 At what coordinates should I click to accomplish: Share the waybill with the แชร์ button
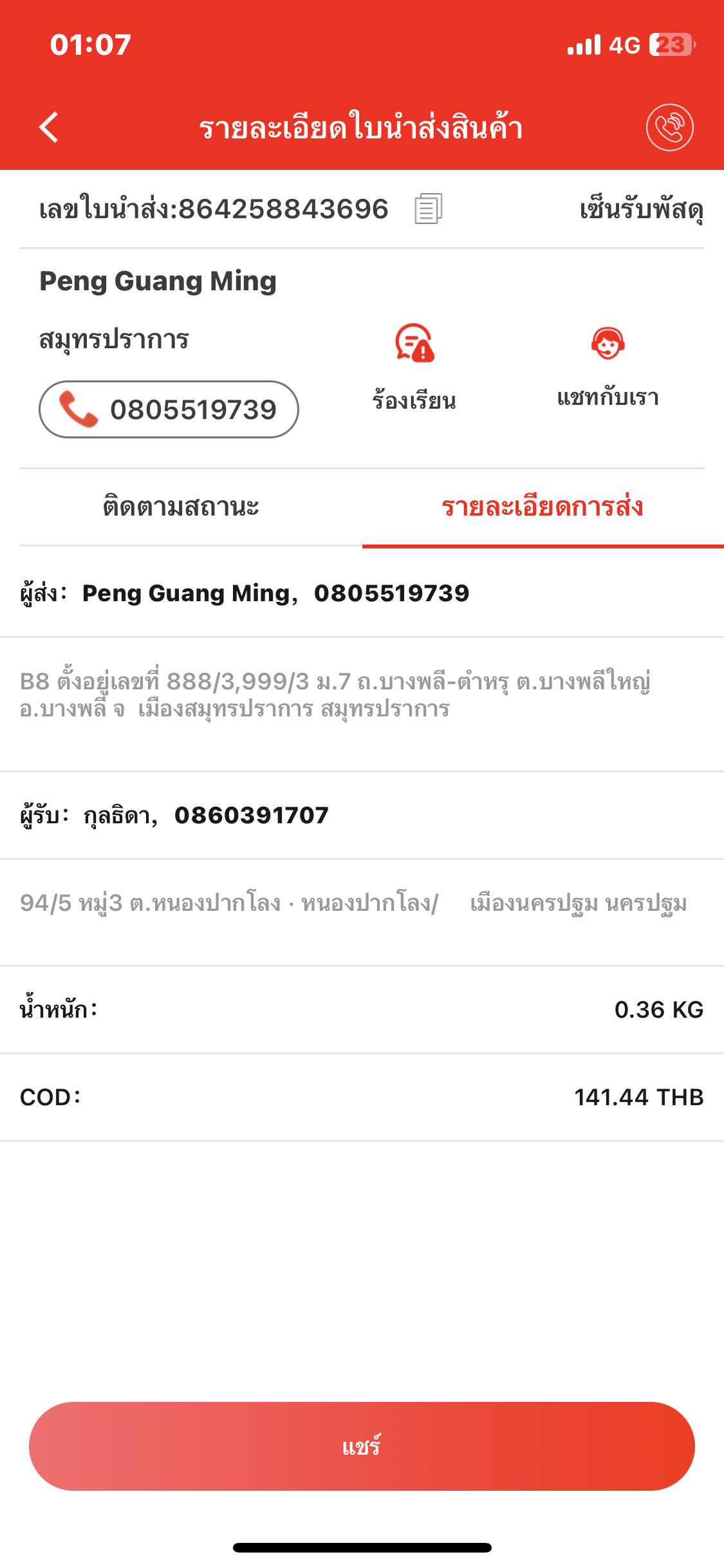tap(362, 1446)
